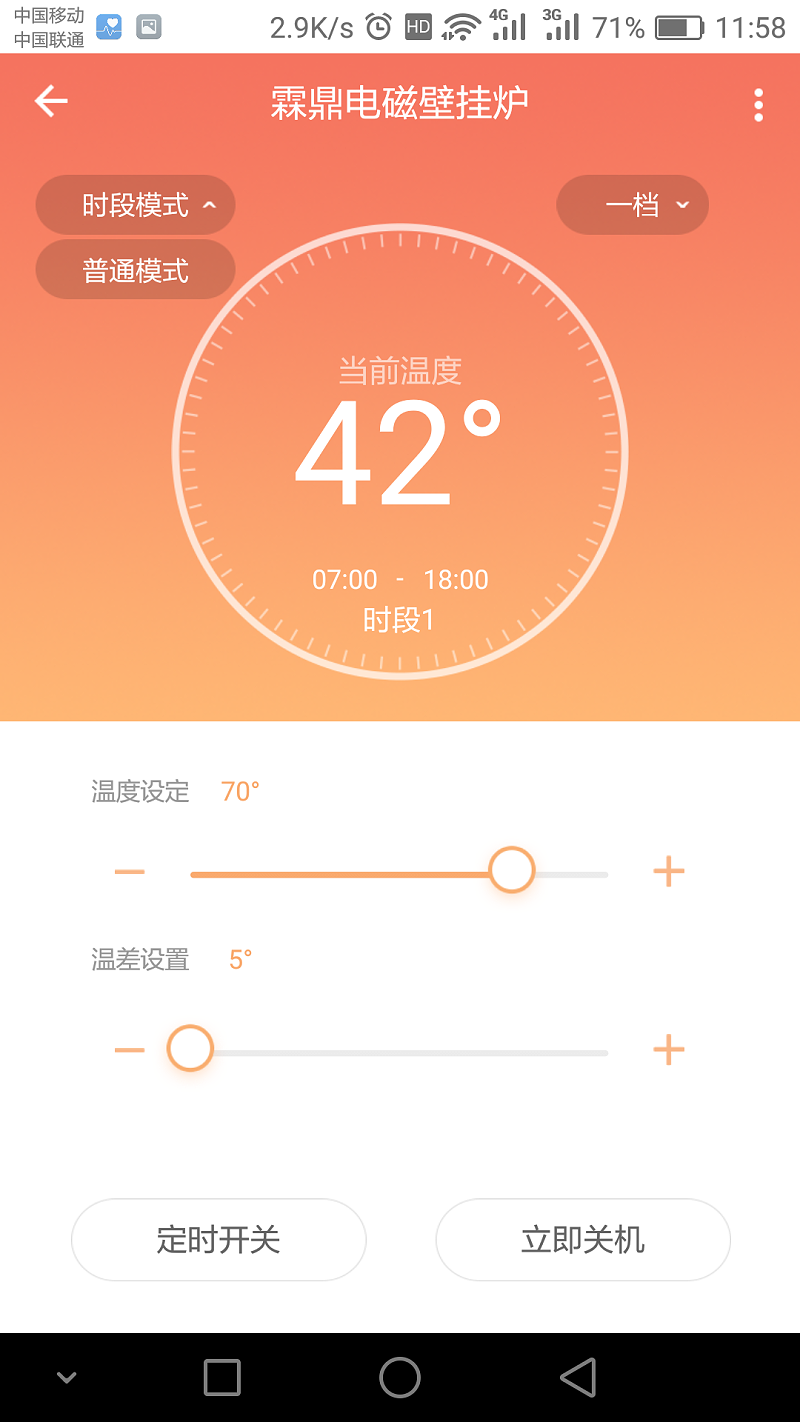The width and height of the screenshot is (800, 1422).
Task: Increase 温差设置 with the plus button
Action: tap(668, 1050)
